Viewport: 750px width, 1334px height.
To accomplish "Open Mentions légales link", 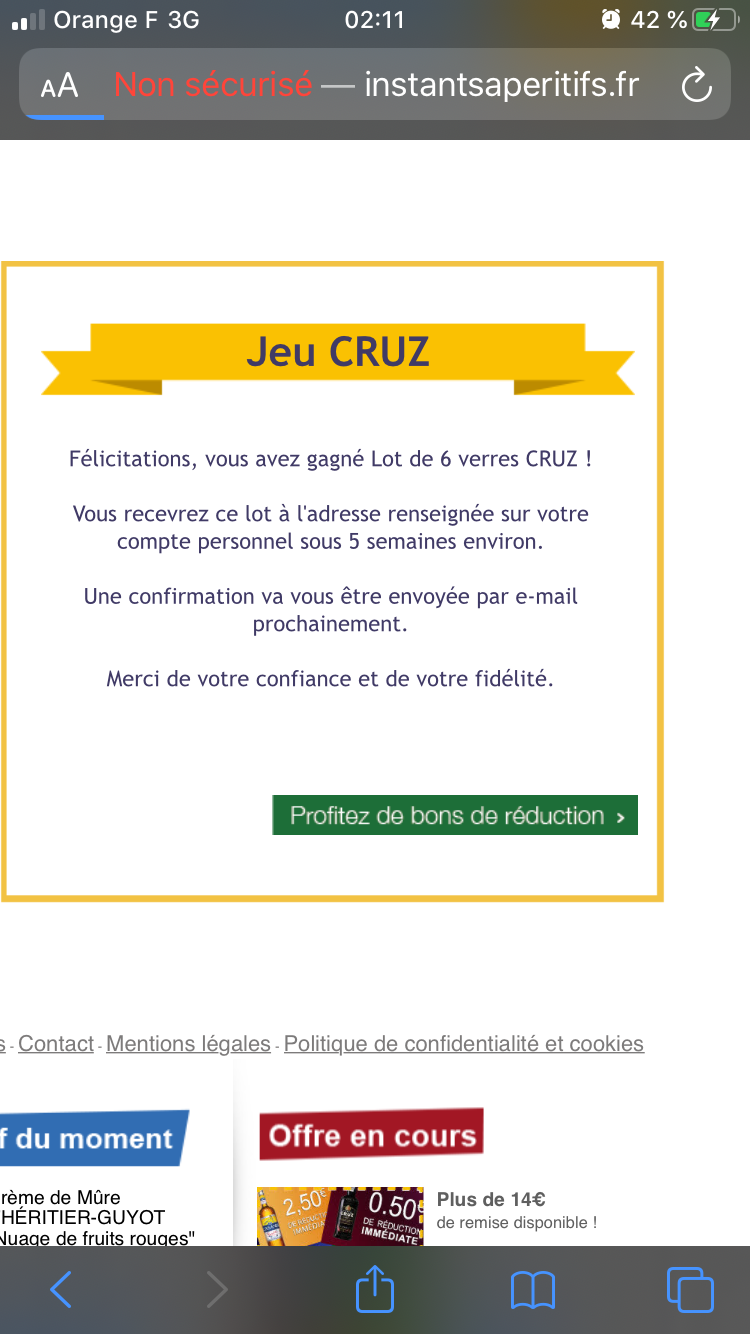I will tap(188, 1044).
